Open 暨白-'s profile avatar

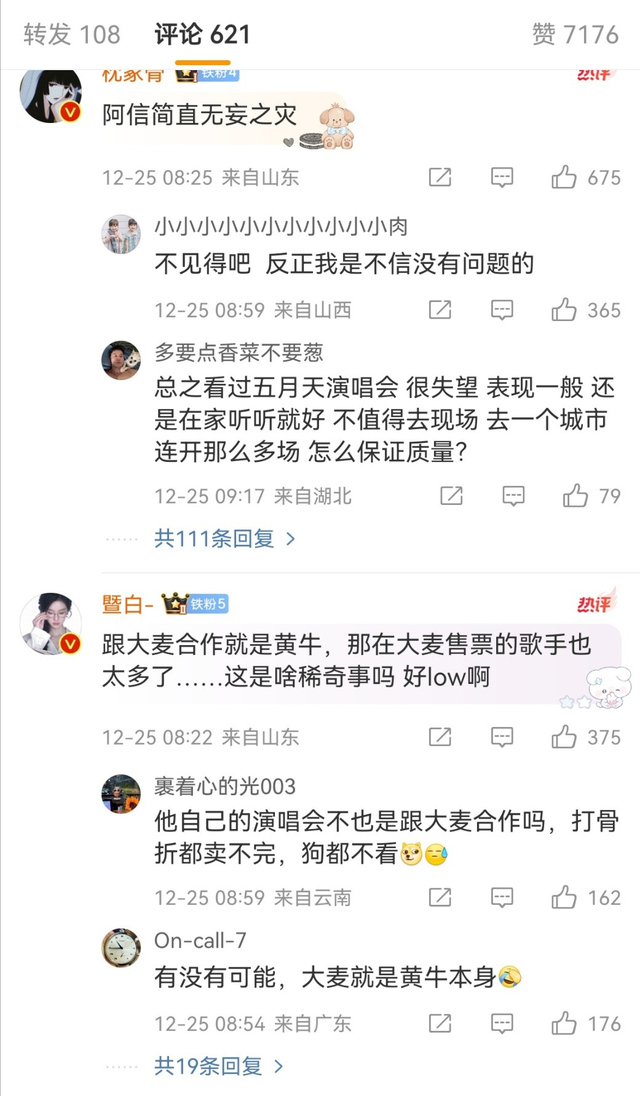tap(51, 624)
